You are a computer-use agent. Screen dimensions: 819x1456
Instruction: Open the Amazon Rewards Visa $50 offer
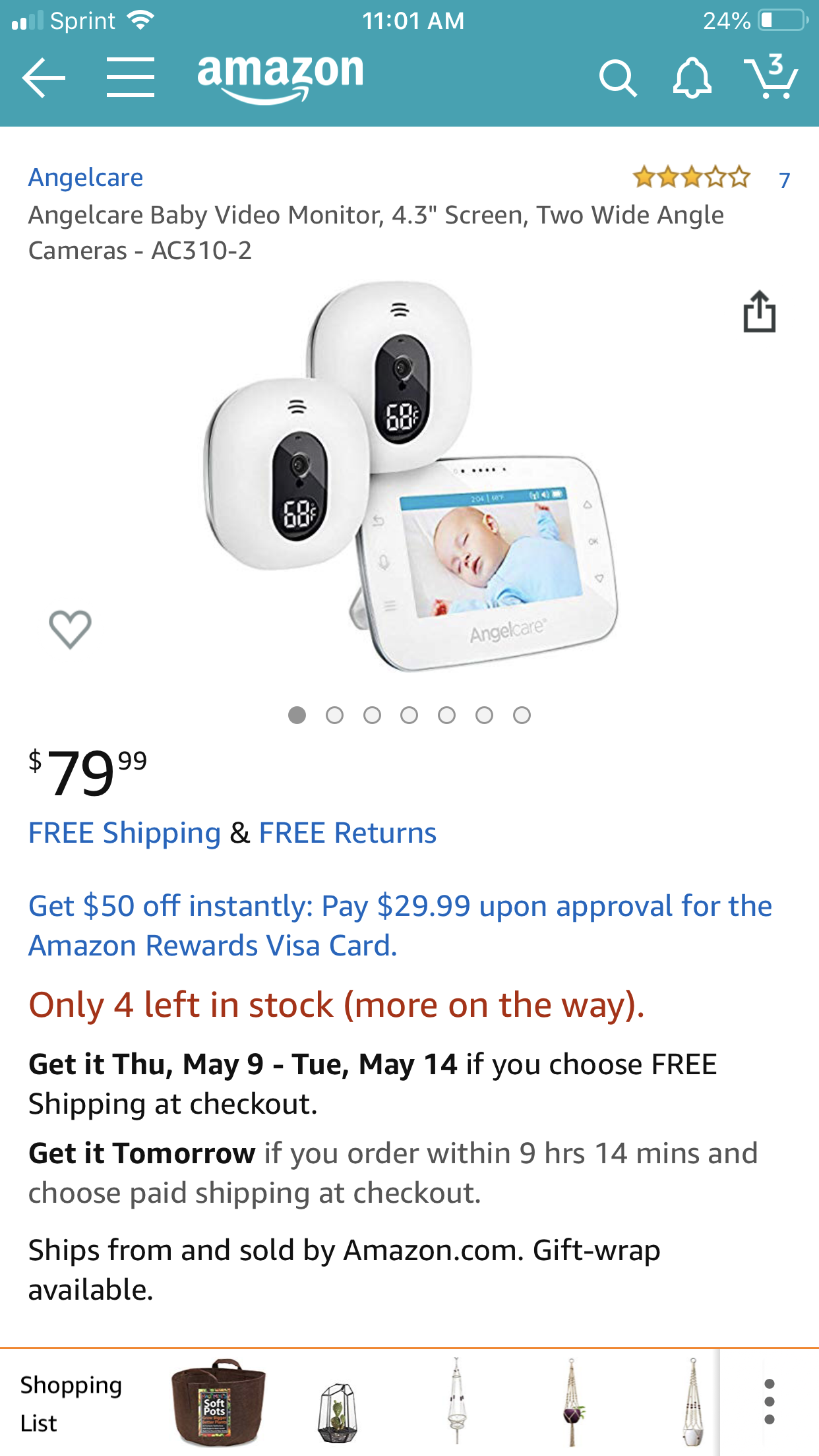[400, 925]
